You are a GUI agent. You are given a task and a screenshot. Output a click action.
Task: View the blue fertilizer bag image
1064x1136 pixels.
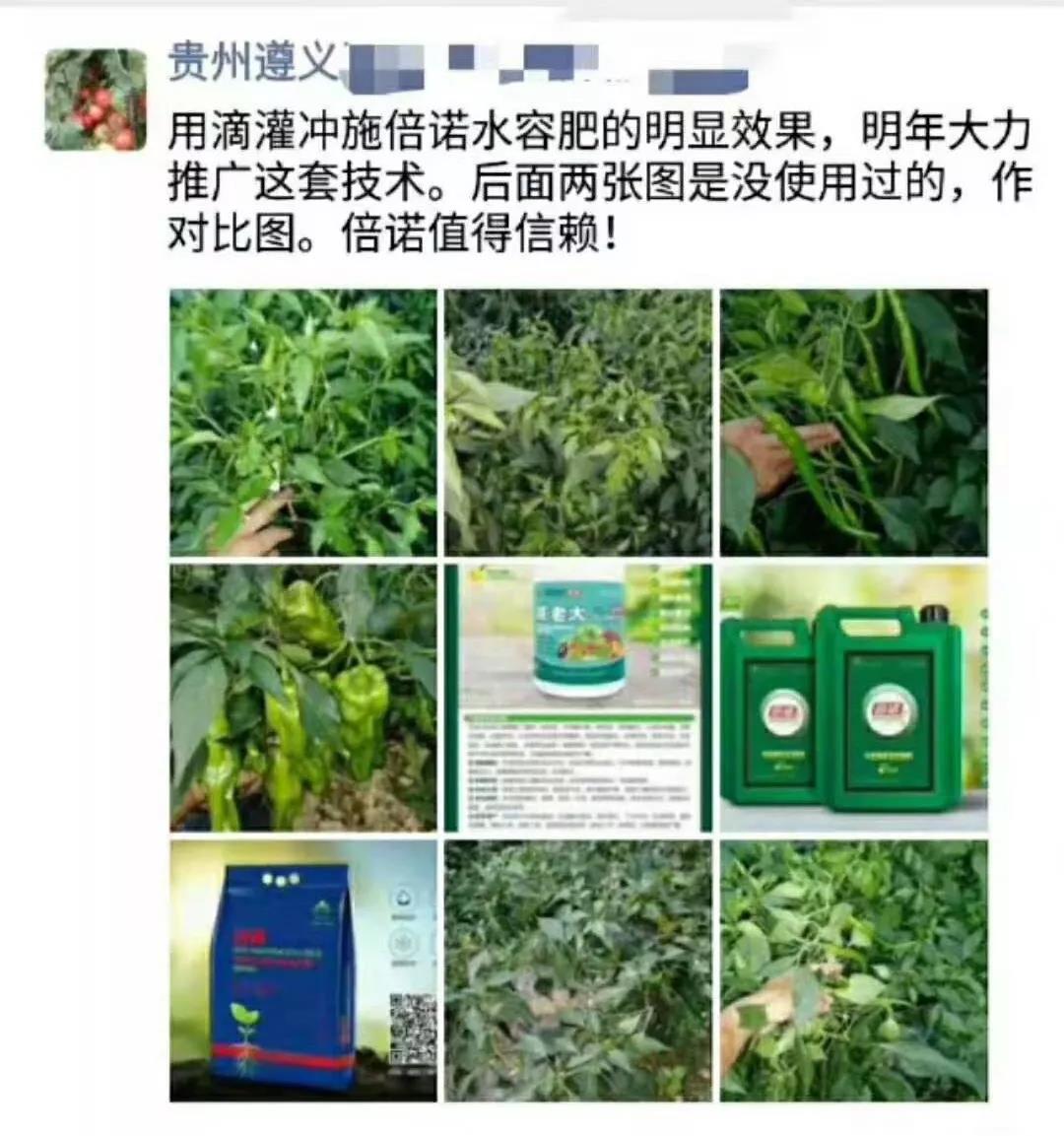tap(302, 970)
